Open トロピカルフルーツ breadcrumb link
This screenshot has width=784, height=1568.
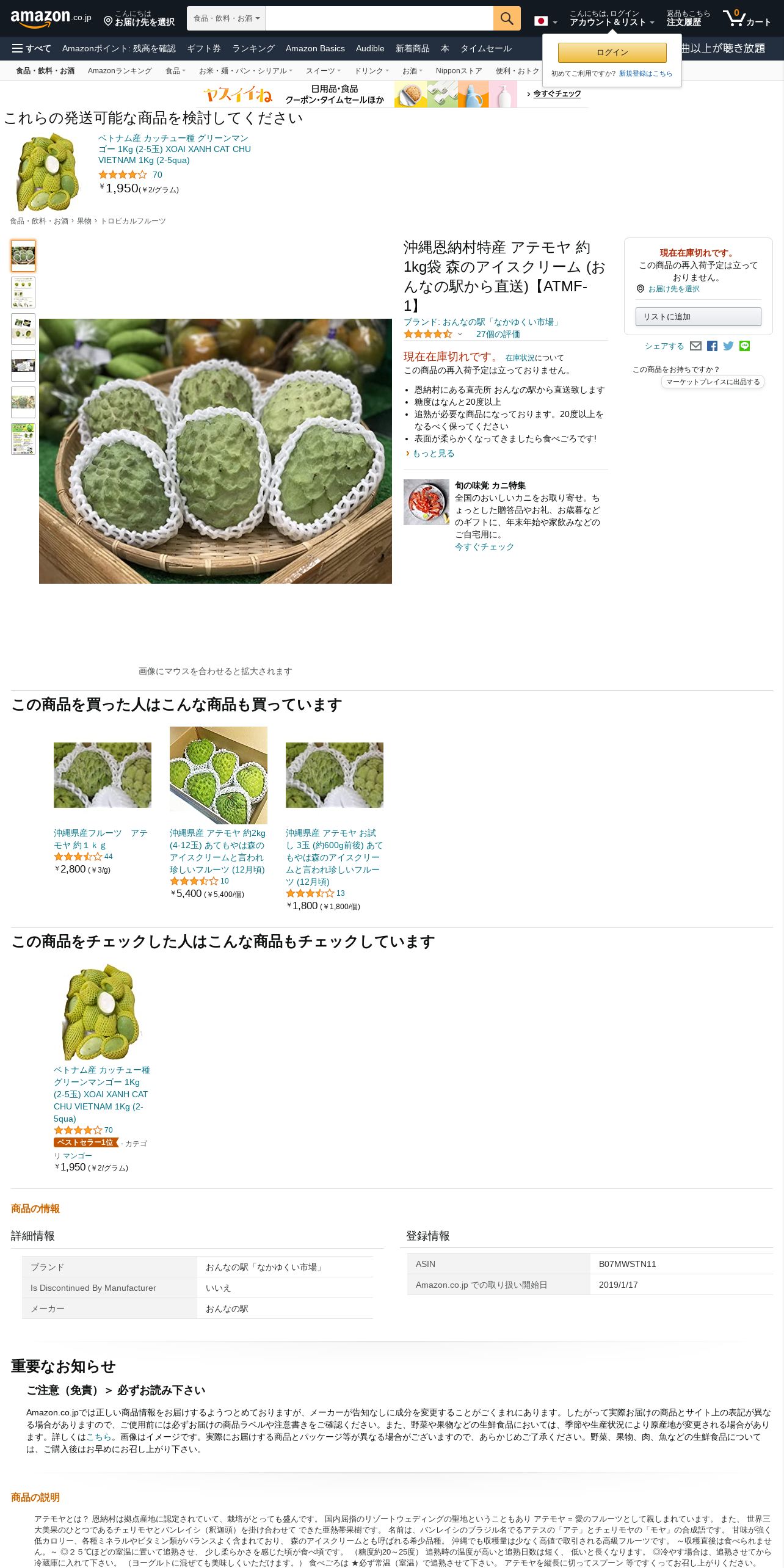coord(133,221)
